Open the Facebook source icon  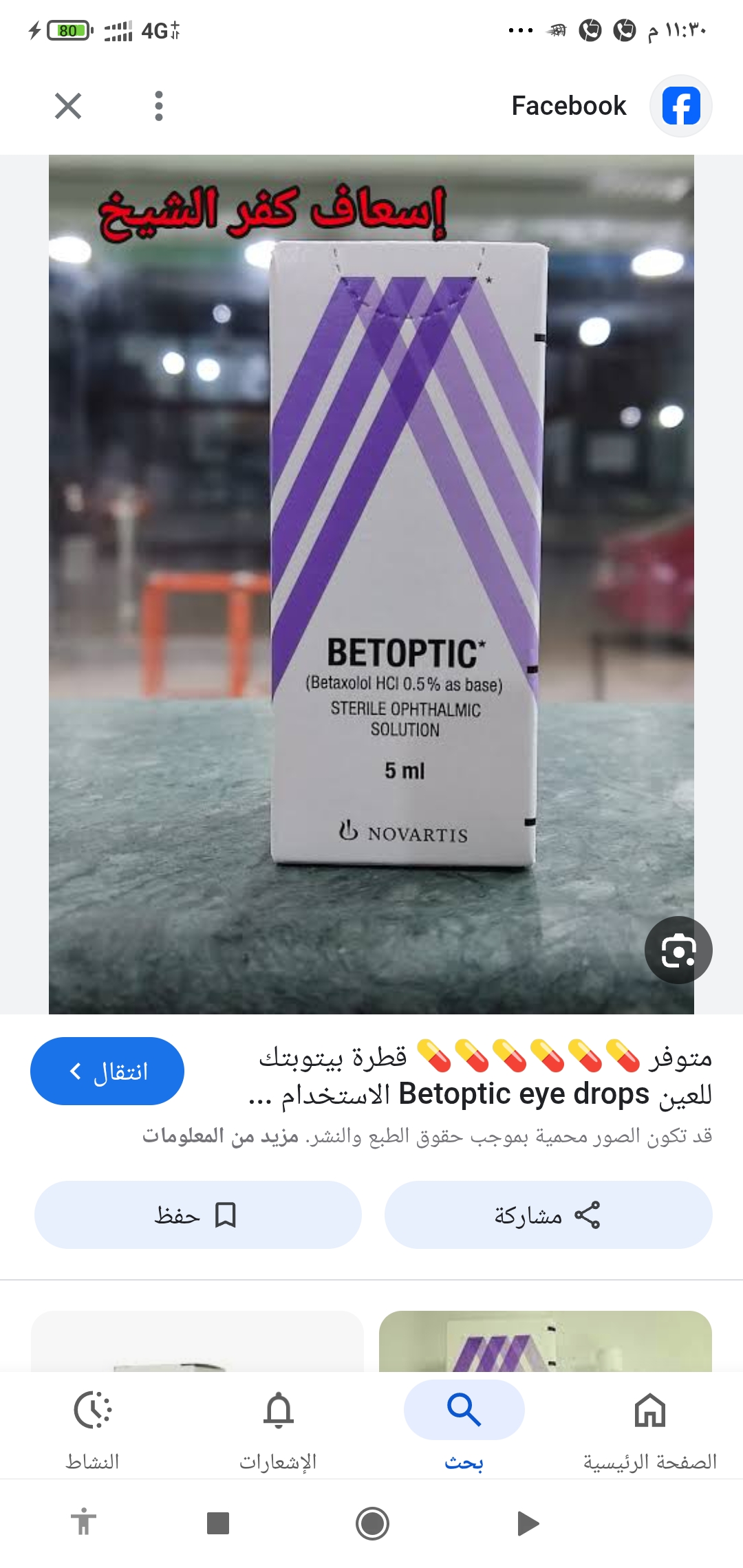click(x=680, y=106)
